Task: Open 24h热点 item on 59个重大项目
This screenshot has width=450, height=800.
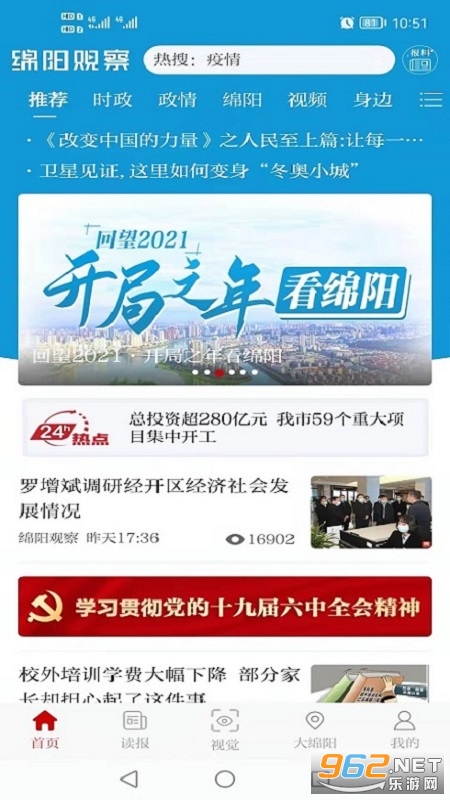Action: pos(225,427)
